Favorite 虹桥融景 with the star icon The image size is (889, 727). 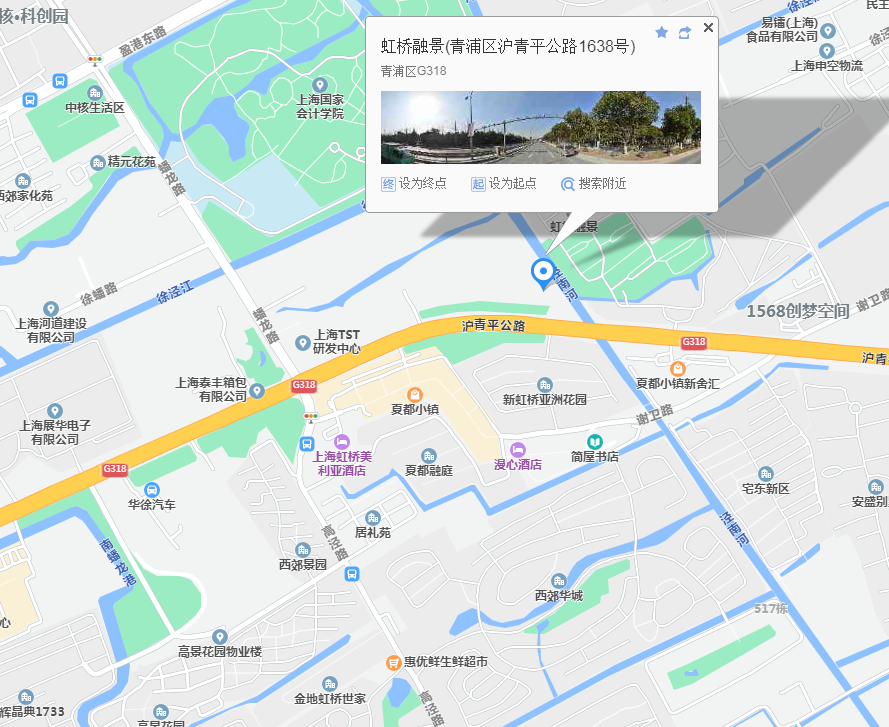[x=661, y=32]
